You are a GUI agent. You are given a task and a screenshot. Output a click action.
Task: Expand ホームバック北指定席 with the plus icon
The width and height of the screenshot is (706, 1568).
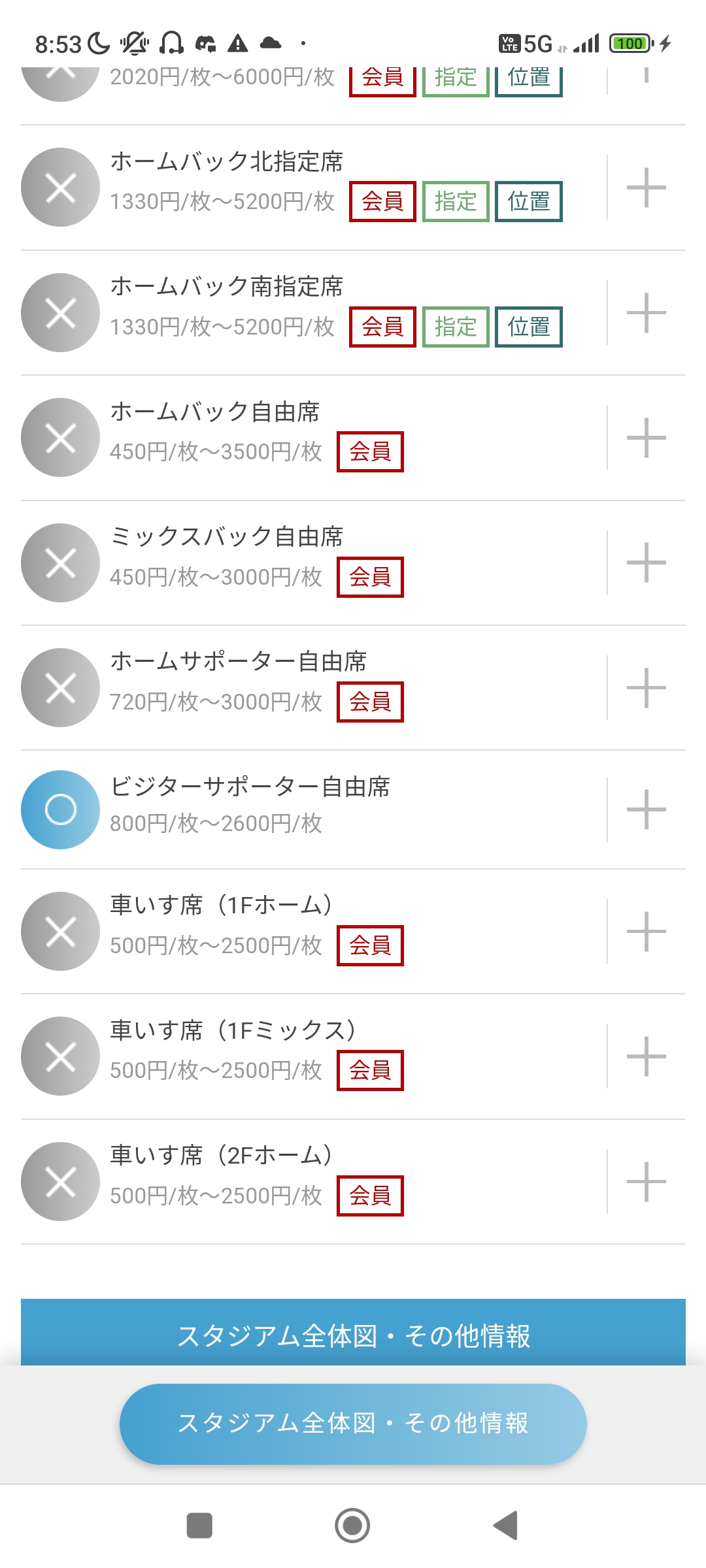646,188
